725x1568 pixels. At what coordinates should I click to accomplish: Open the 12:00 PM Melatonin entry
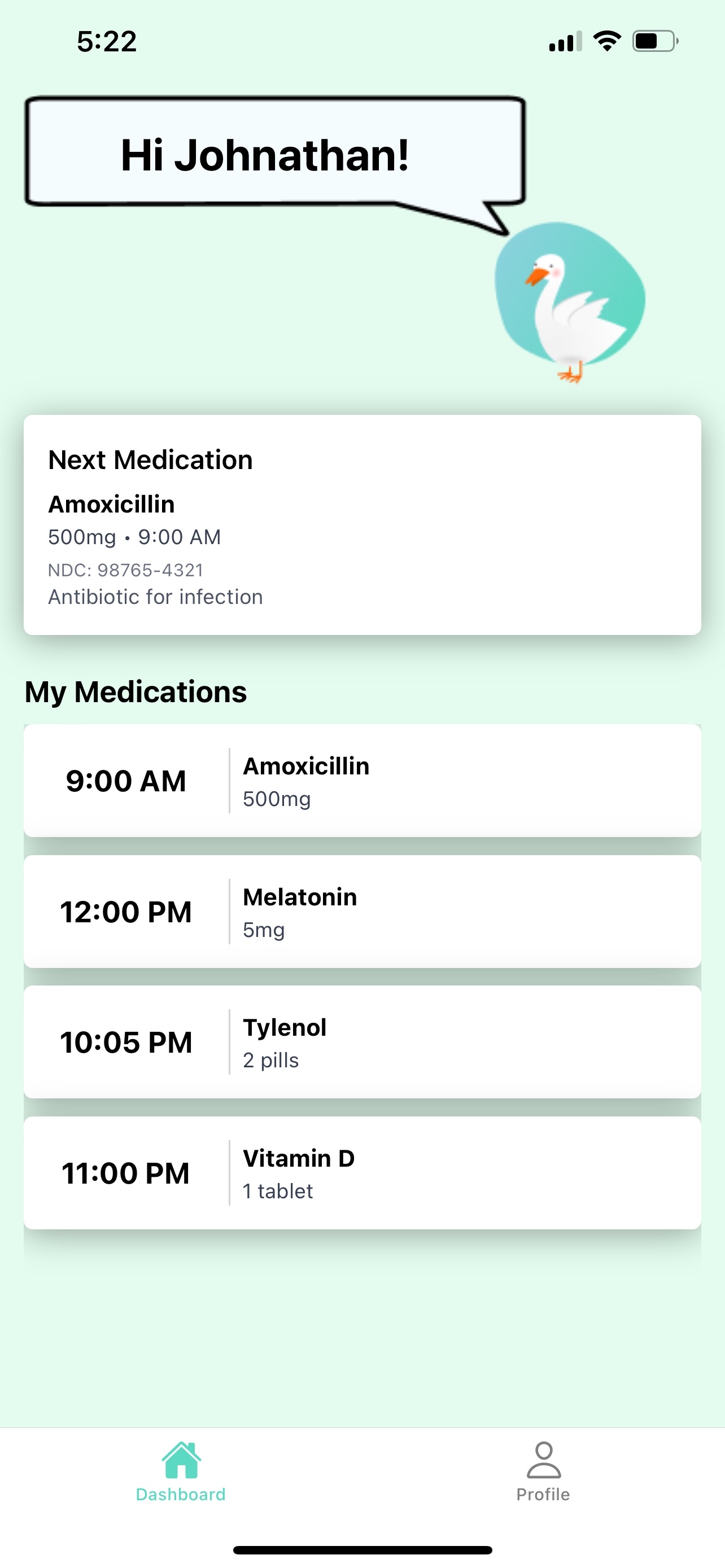[362, 911]
